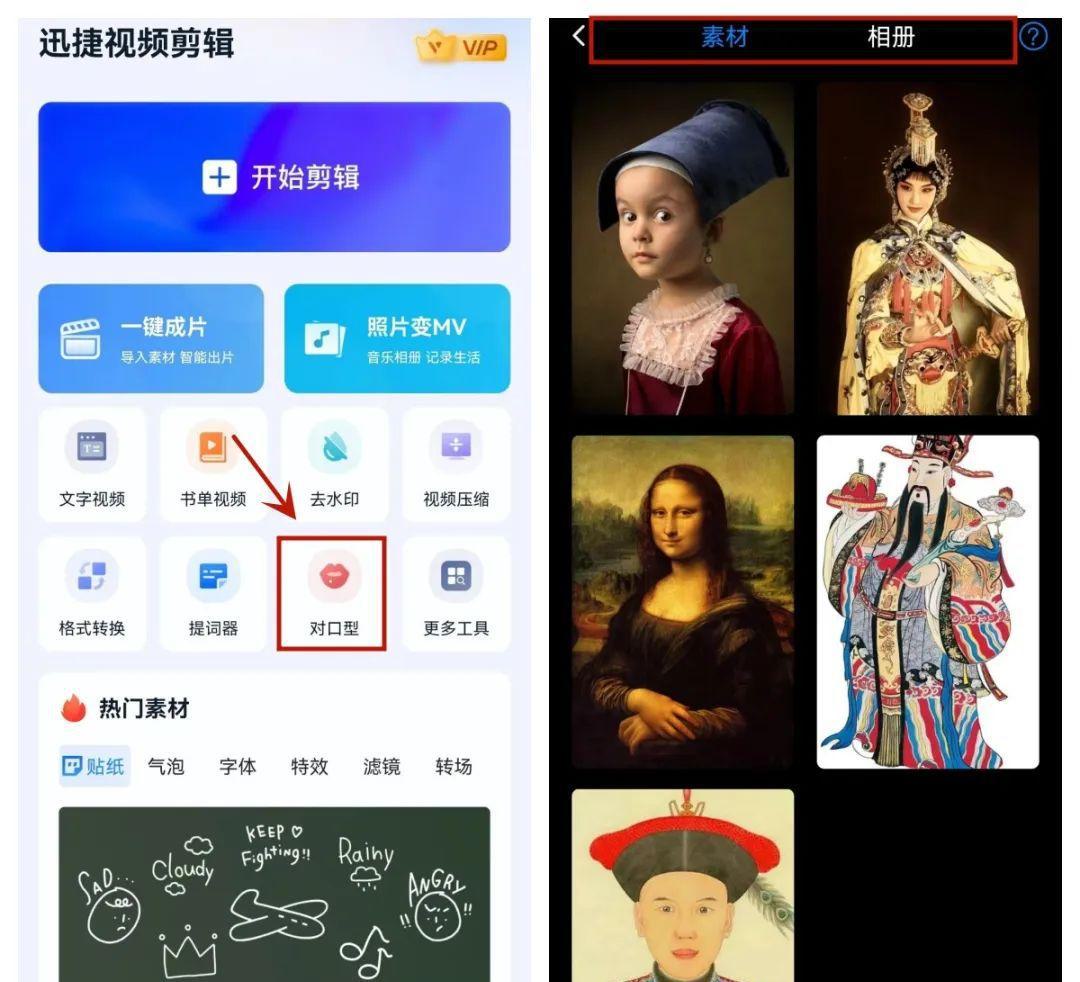Open the help question mark icon

[1036, 37]
